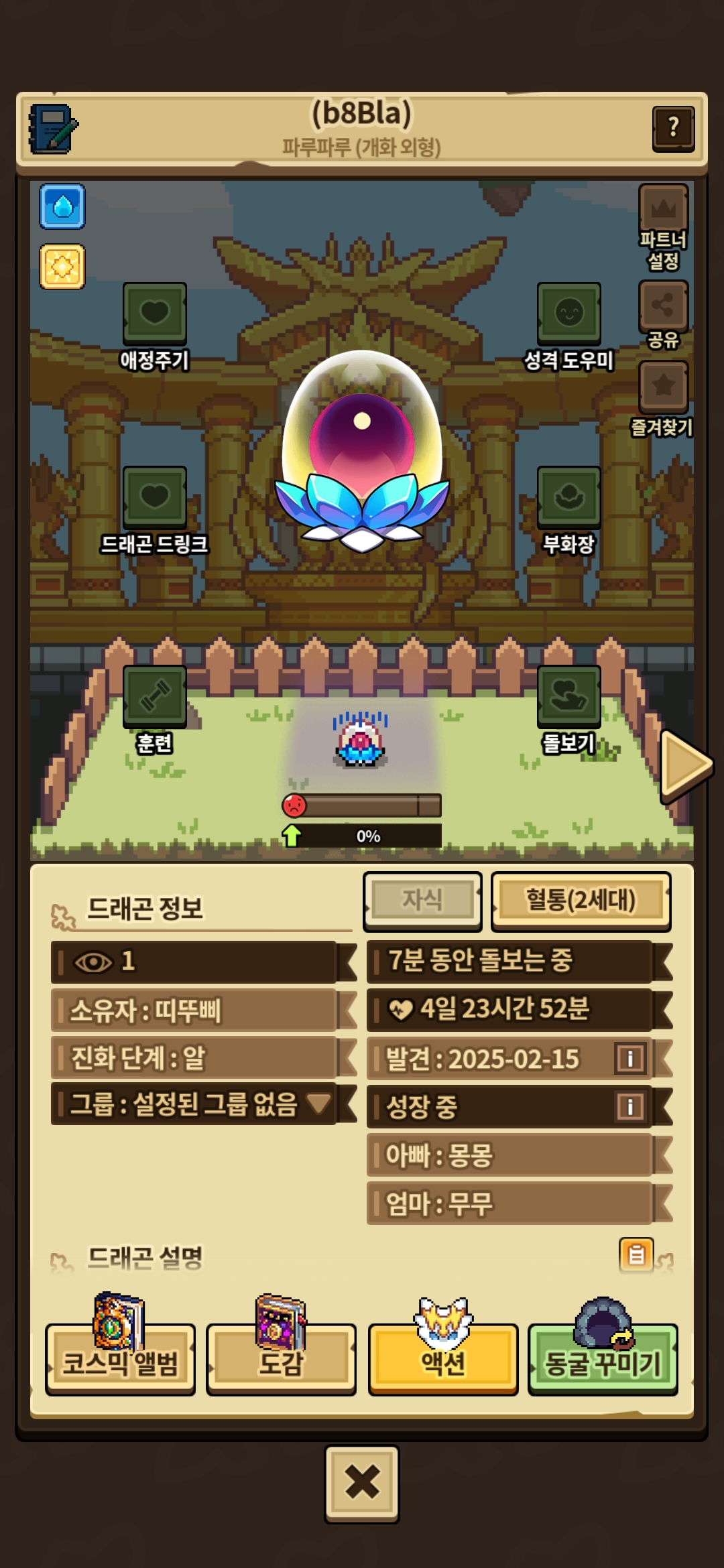Open the 도감 encyclopedia
The height and width of the screenshot is (1568, 724).
pyautogui.click(x=281, y=1361)
